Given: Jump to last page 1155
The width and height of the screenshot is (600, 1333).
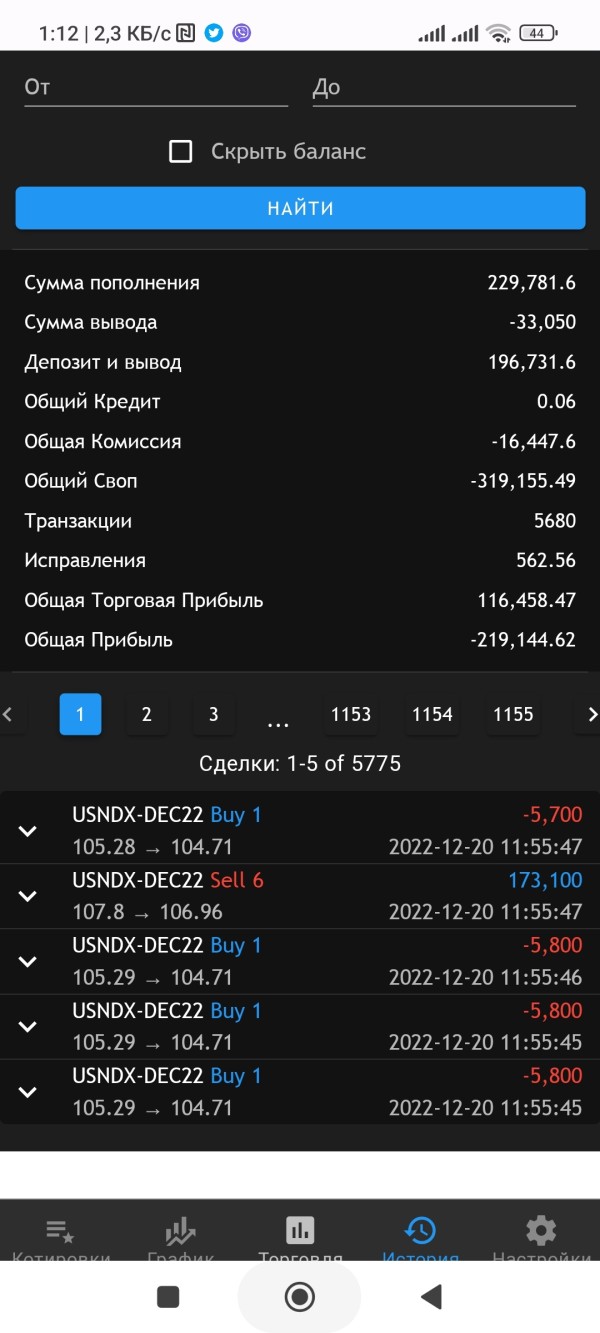Looking at the screenshot, I should [514, 714].
